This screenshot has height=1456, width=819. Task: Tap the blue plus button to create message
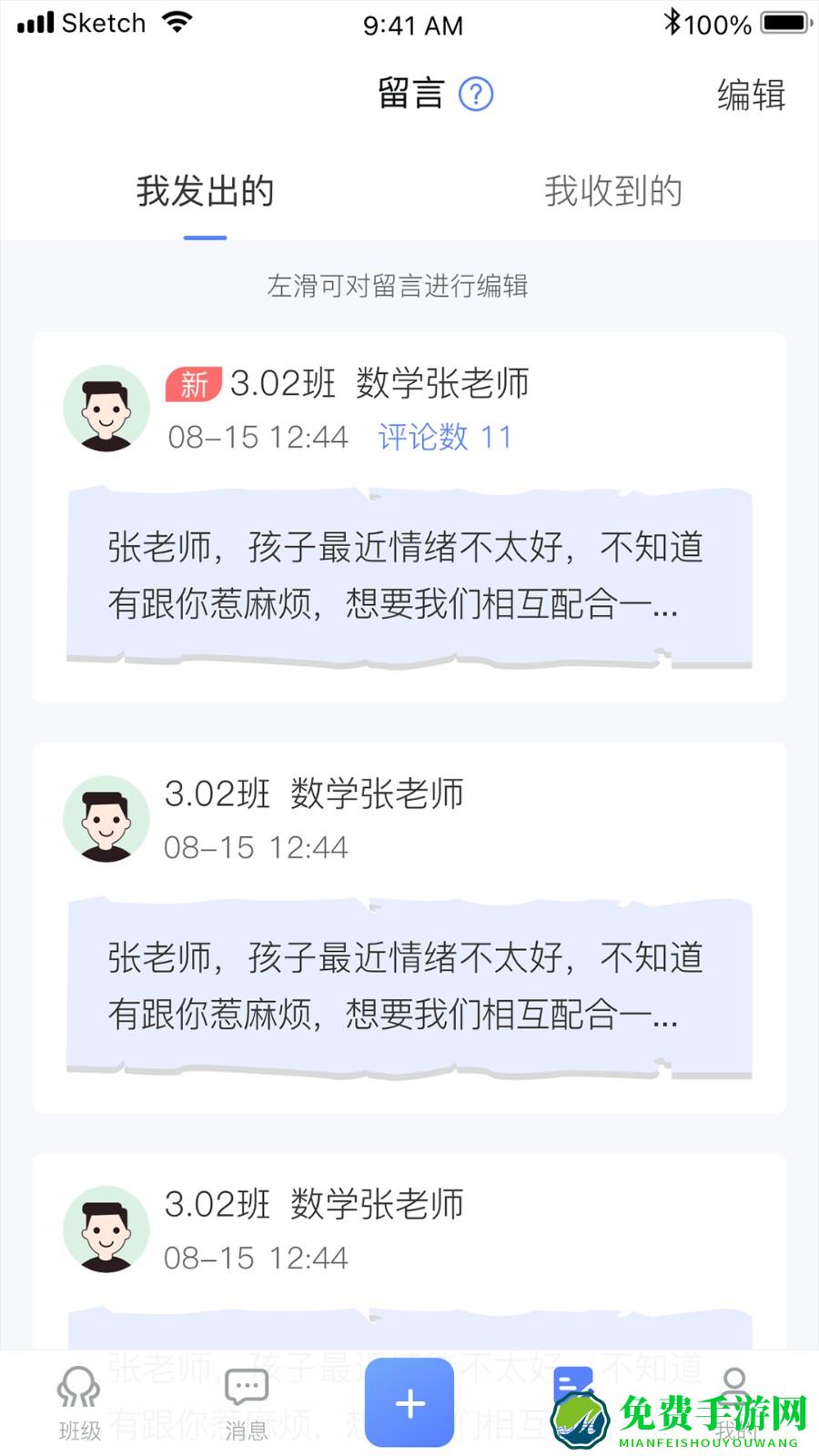pyautogui.click(x=409, y=1401)
